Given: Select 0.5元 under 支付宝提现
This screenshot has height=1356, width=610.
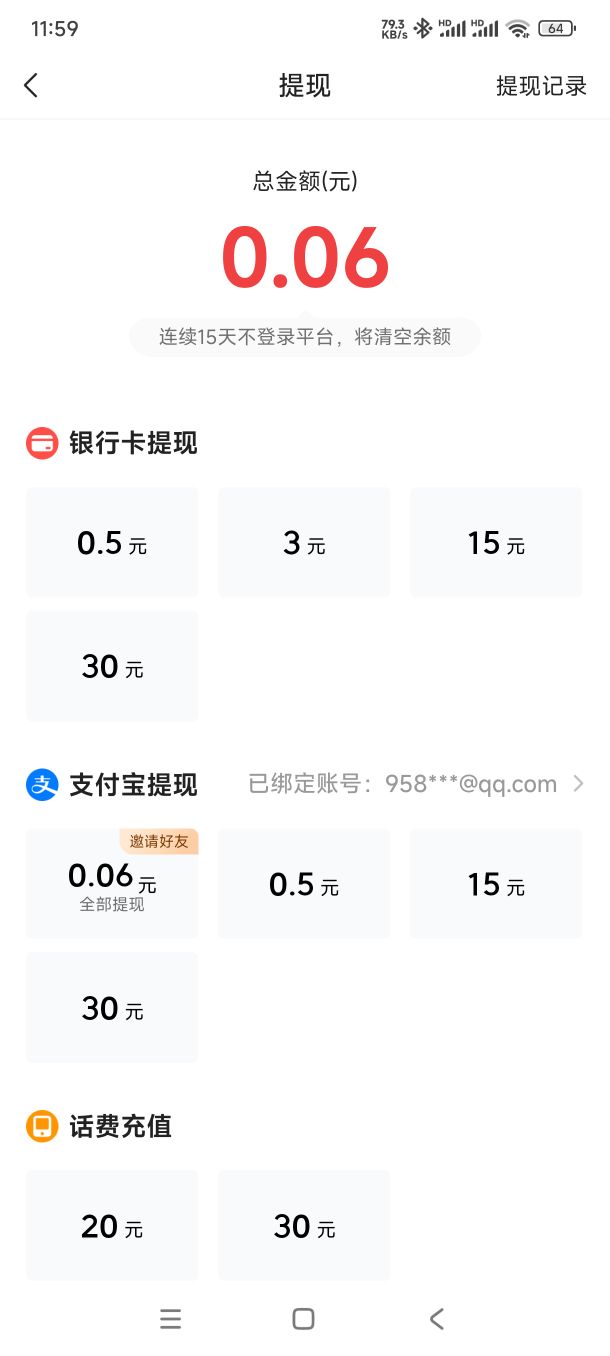Looking at the screenshot, I should pos(304,884).
